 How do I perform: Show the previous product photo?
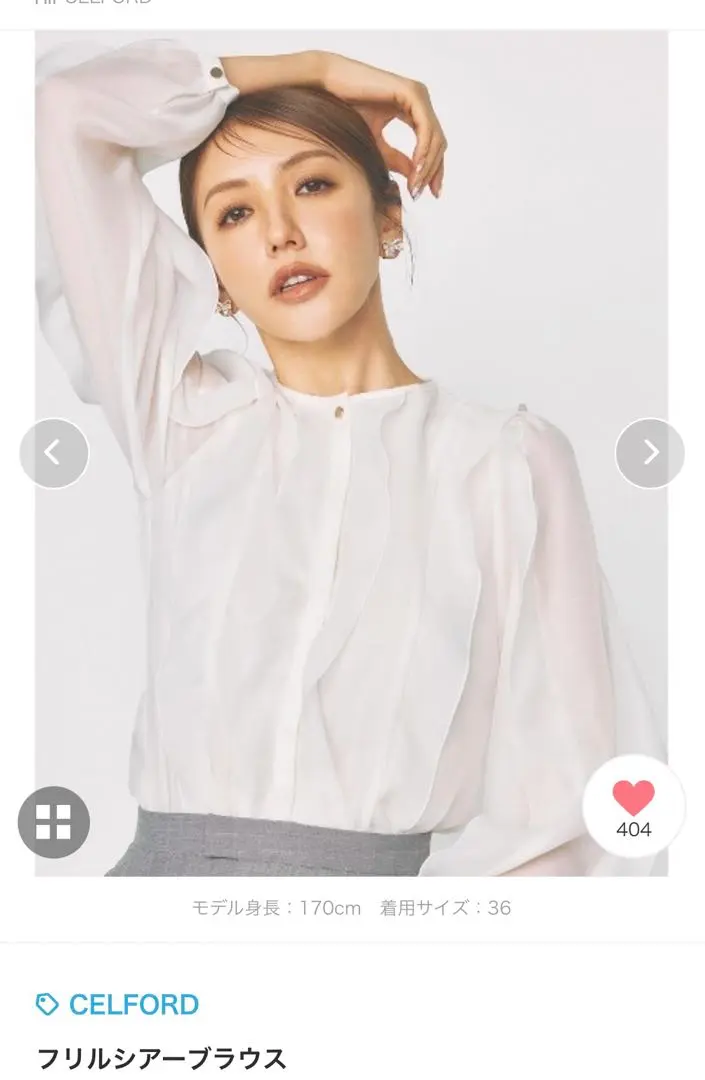(x=54, y=453)
